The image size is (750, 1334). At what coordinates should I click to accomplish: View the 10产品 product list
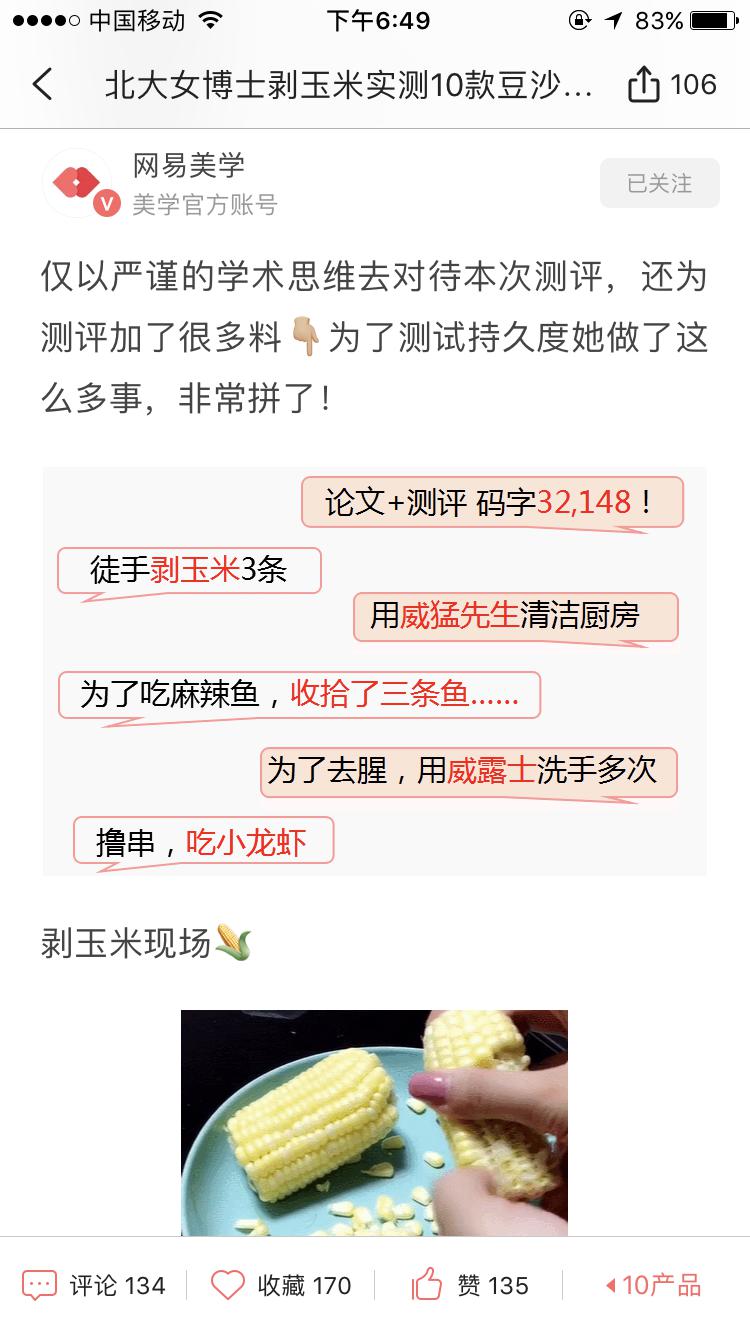pyautogui.click(x=652, y=1285)
